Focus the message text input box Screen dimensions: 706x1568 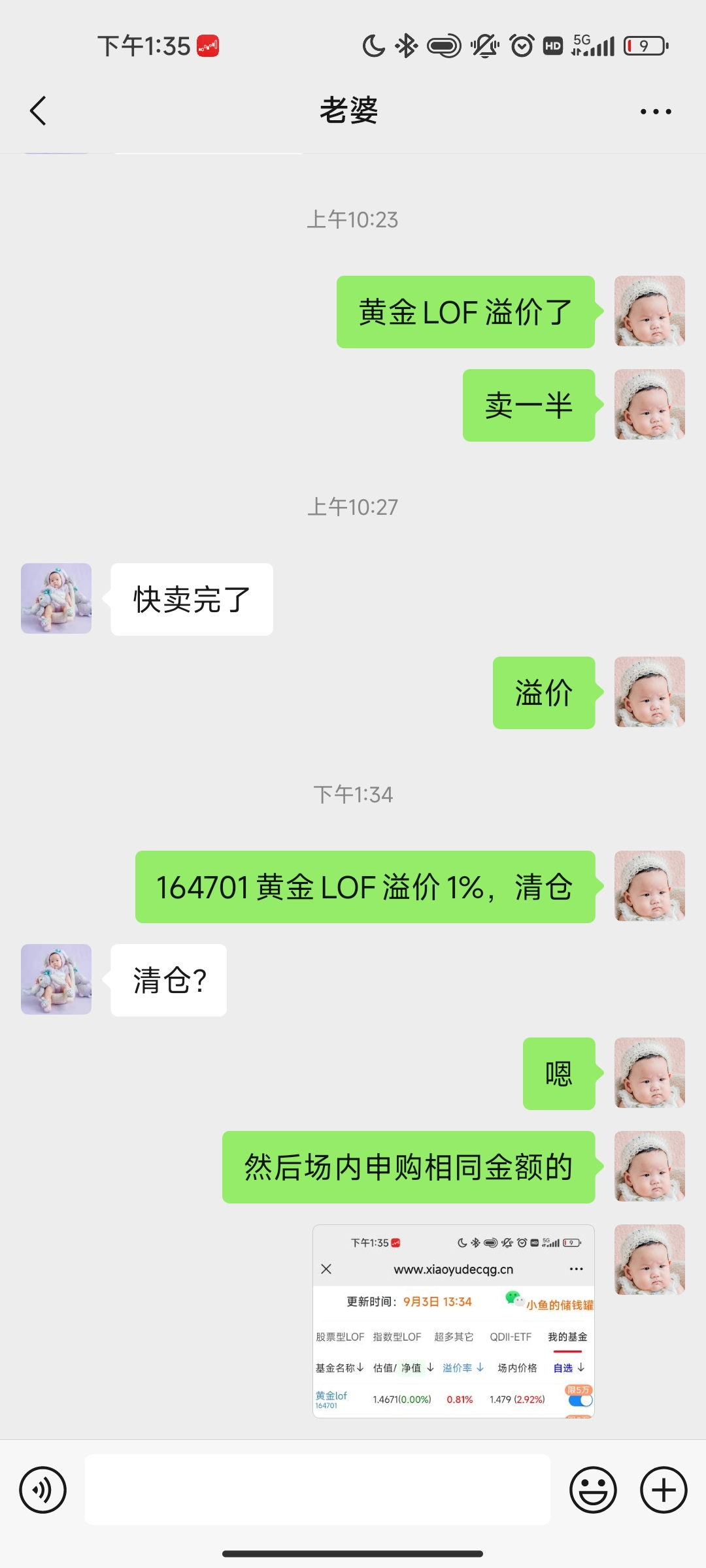(318, 1490)
